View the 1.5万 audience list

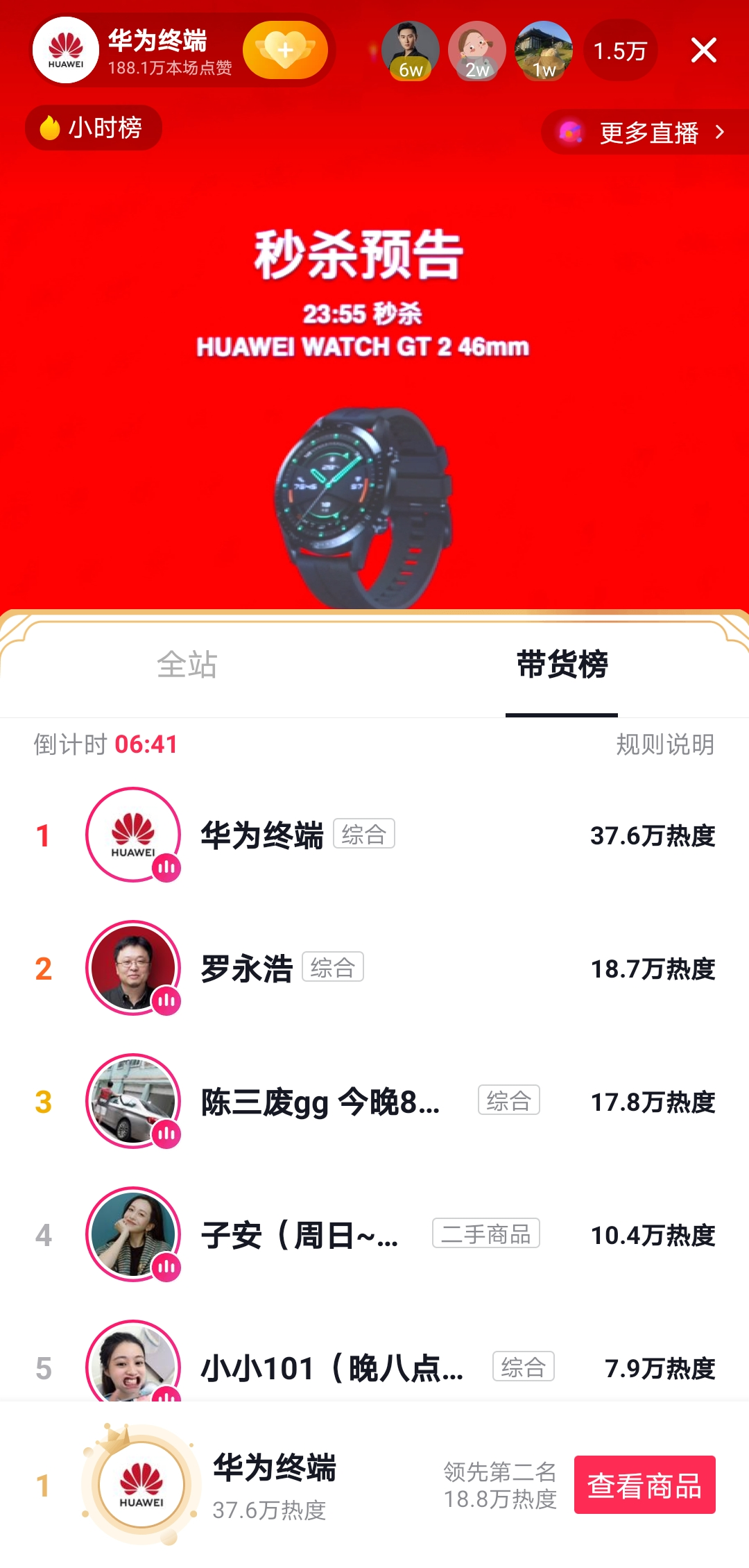[x=620, y=51]
